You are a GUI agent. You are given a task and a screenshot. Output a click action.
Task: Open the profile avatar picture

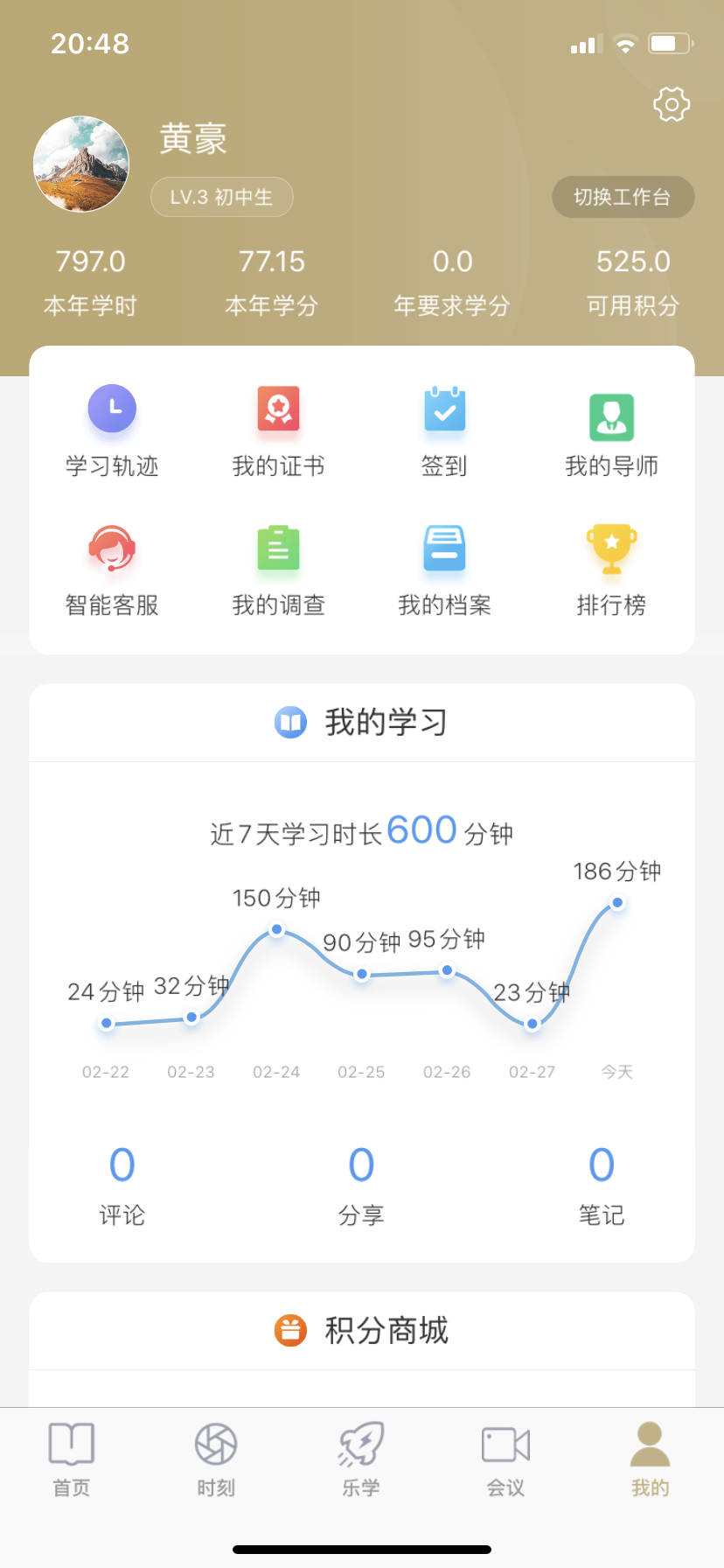tap(81, 164)
